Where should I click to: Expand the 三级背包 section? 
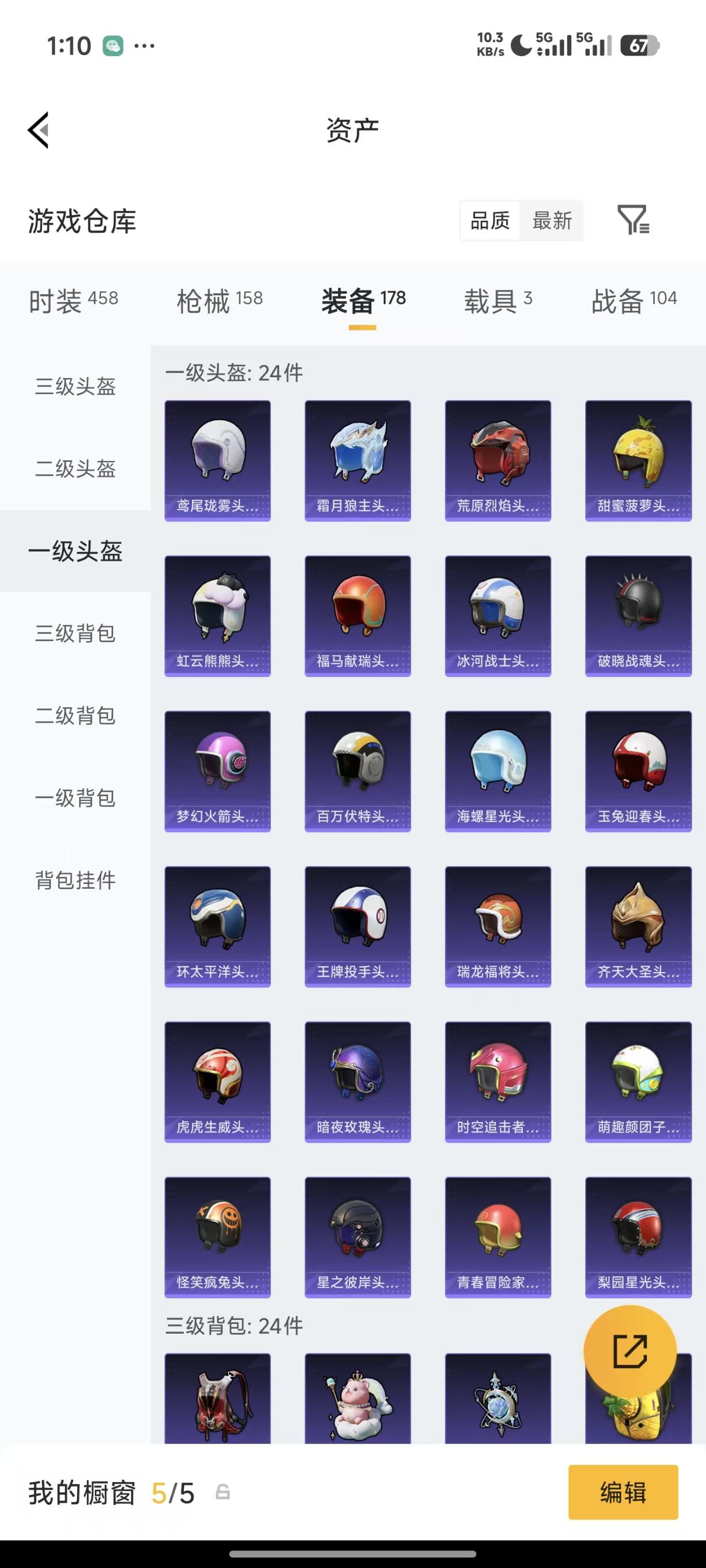pyautogui.click(x=74, y=634)
